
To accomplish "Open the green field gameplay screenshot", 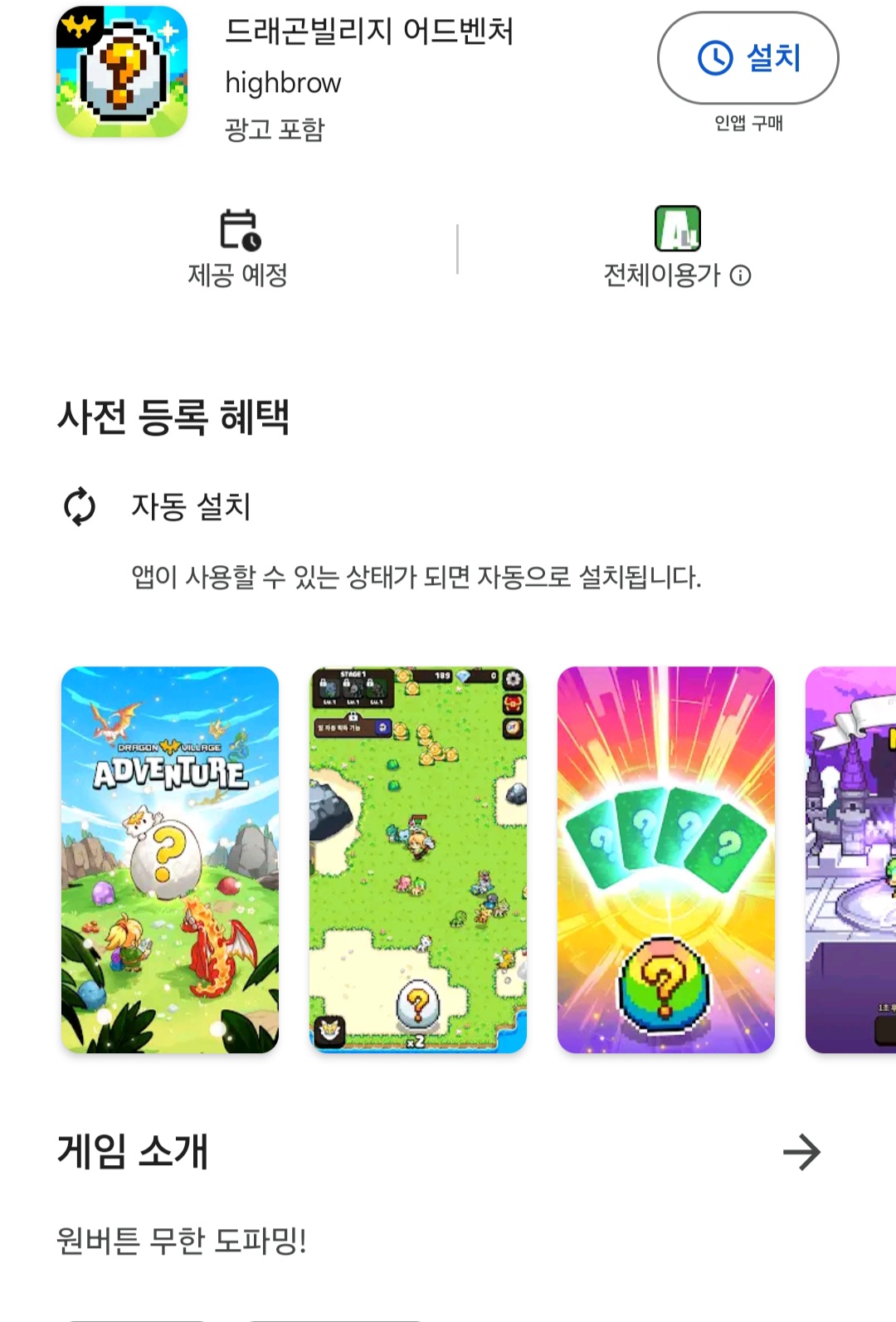I will pyautogui.click(x=418, y=859).
